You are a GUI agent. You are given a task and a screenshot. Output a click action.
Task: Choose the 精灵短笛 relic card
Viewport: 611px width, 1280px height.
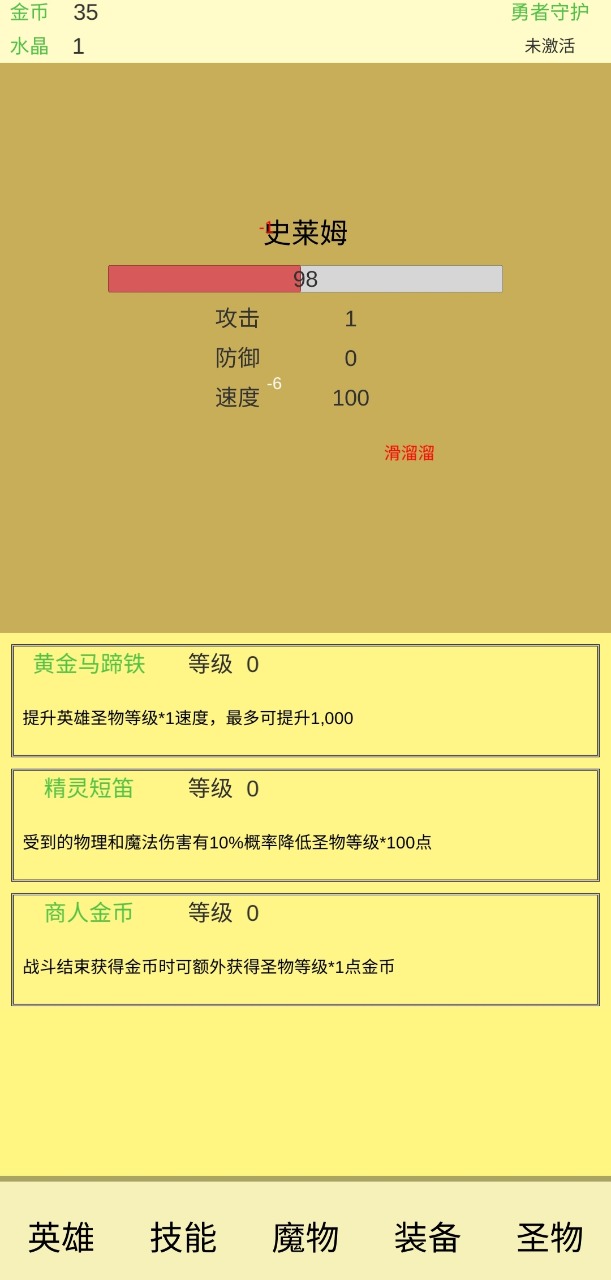pos(305,825)
